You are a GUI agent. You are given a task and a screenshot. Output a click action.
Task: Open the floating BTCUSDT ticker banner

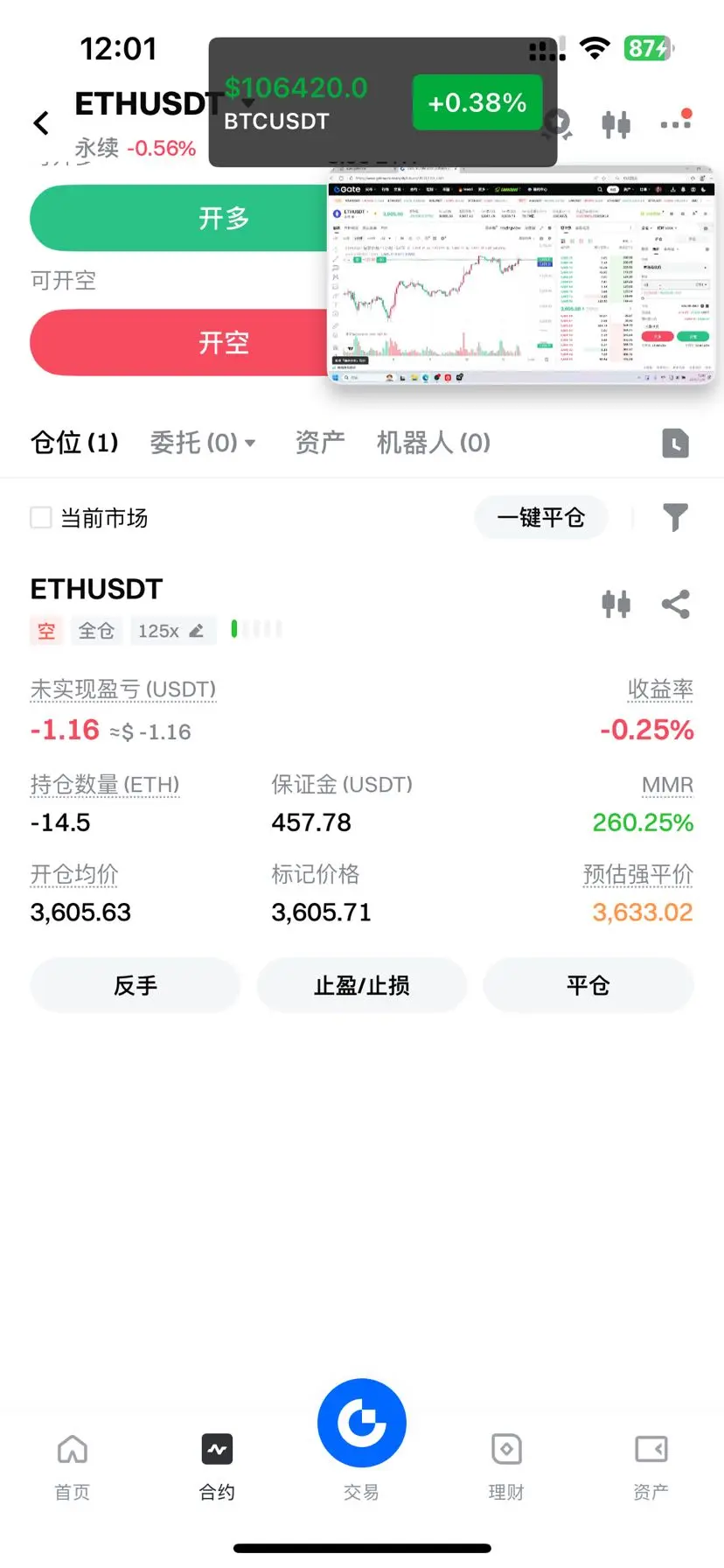pos(382,102)
